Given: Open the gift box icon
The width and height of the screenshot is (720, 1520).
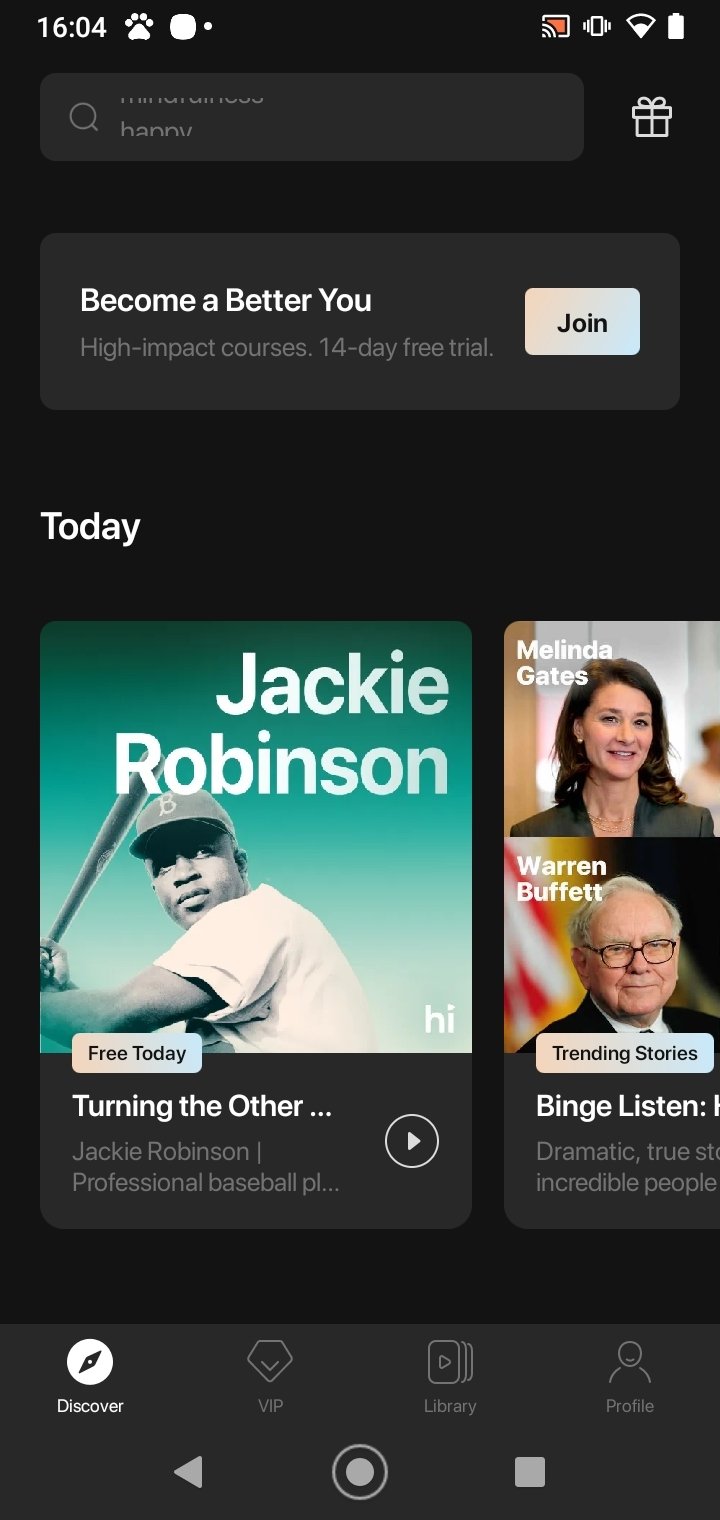Looking at the screenshot, I should click(652, 117).
